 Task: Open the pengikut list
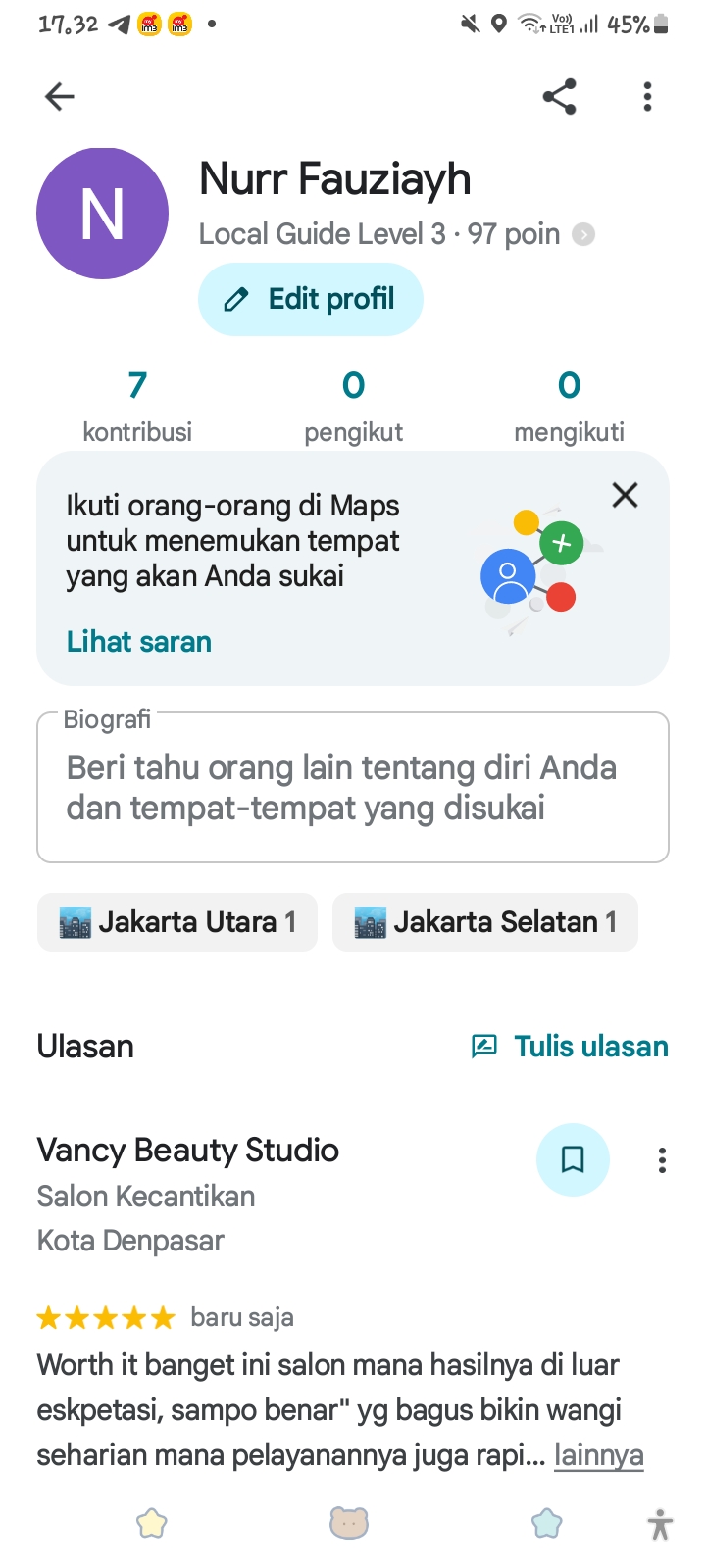(353, 406)
